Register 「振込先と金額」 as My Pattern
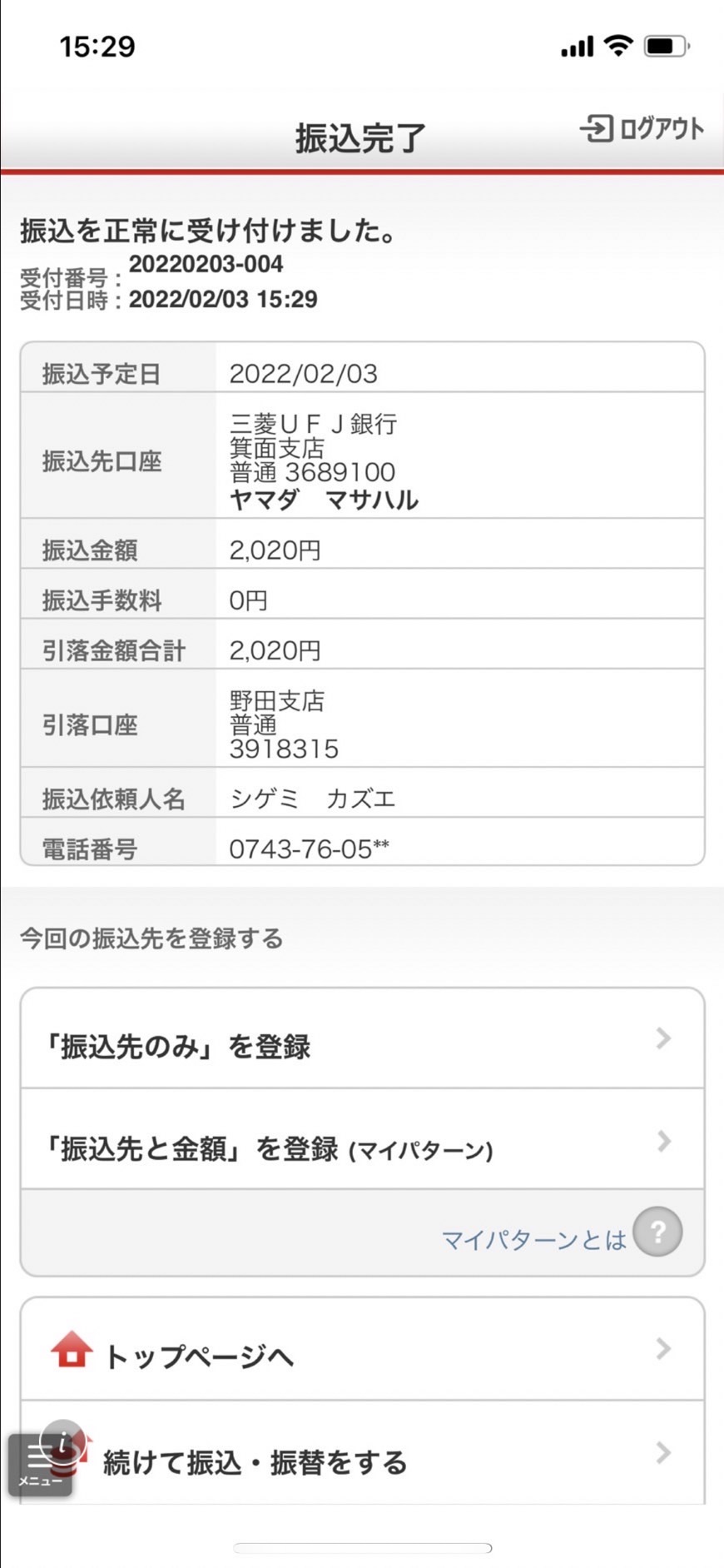This screenshot has height=1568, width=724. click(362, 1139)
